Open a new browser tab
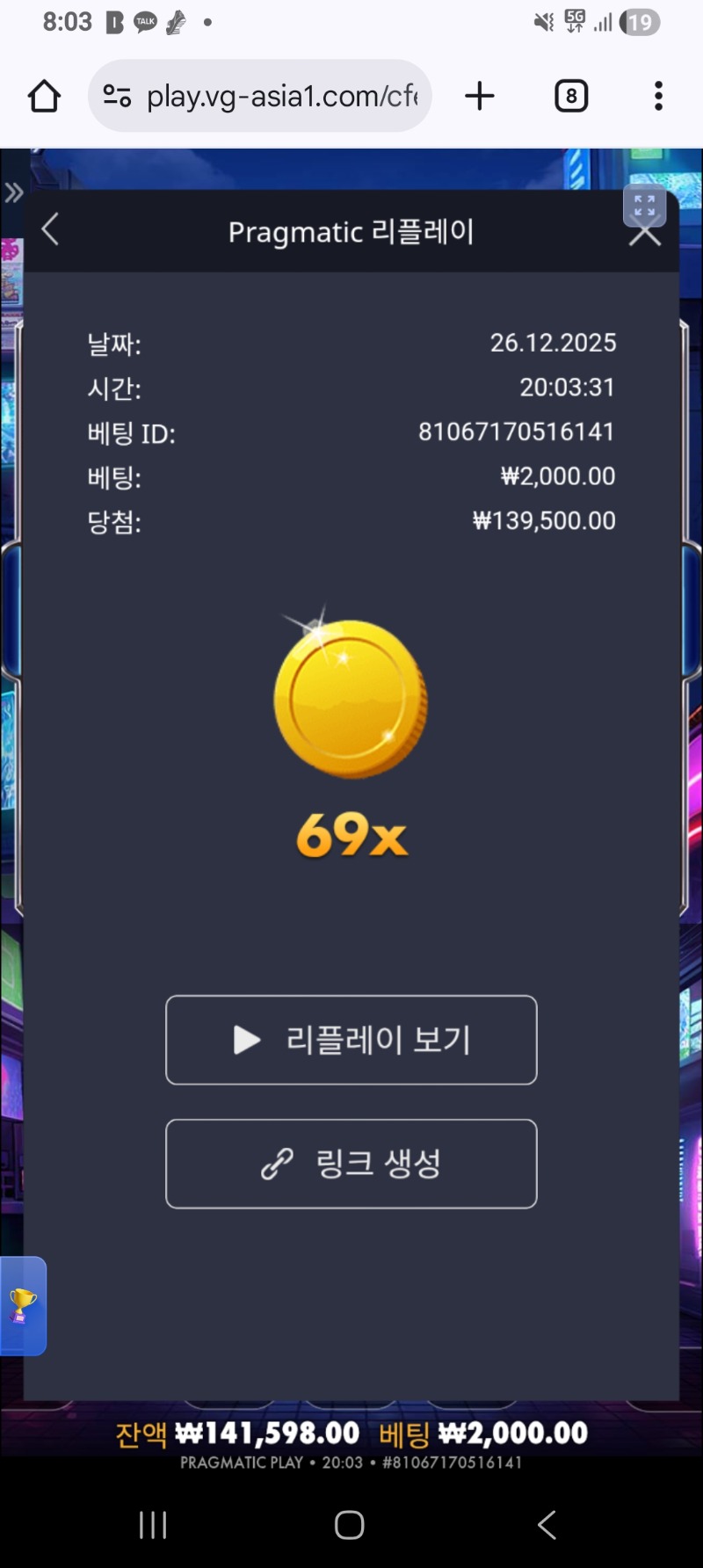 480,96
